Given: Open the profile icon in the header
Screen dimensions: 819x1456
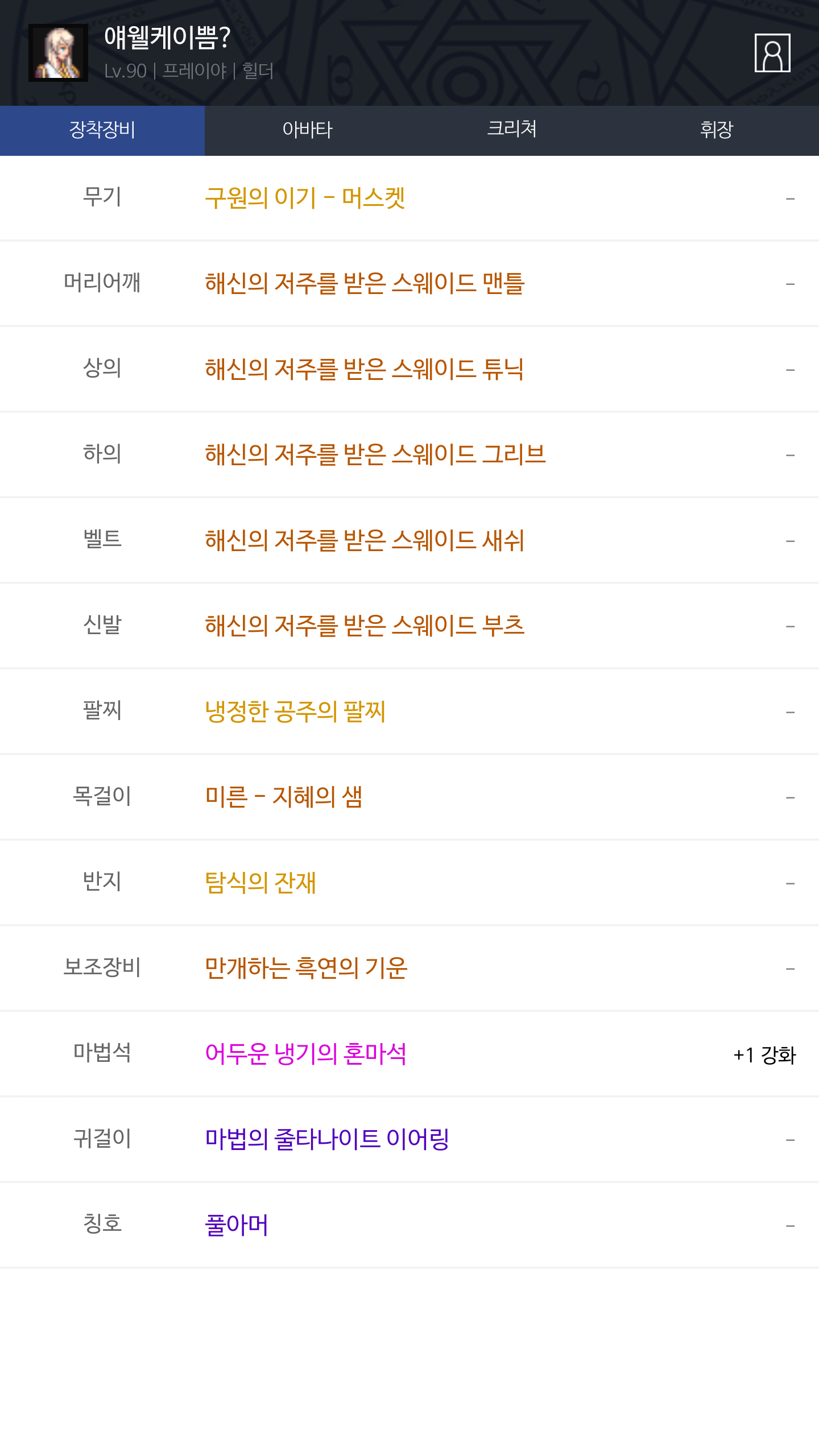Looking at the screenshot, I should pos(772,53).
